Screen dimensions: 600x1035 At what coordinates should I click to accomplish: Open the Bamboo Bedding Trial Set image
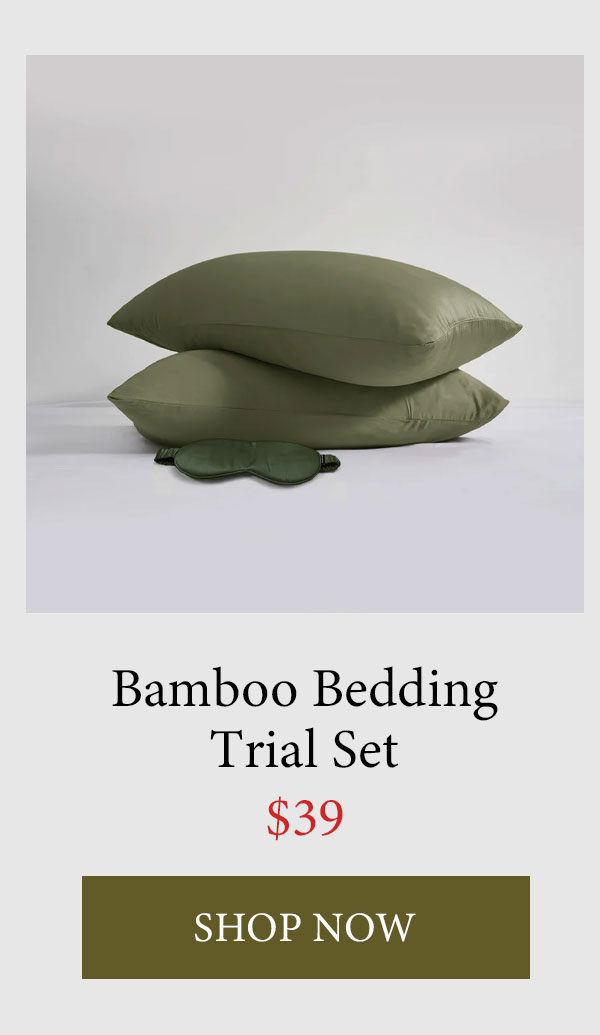point(305,333)
